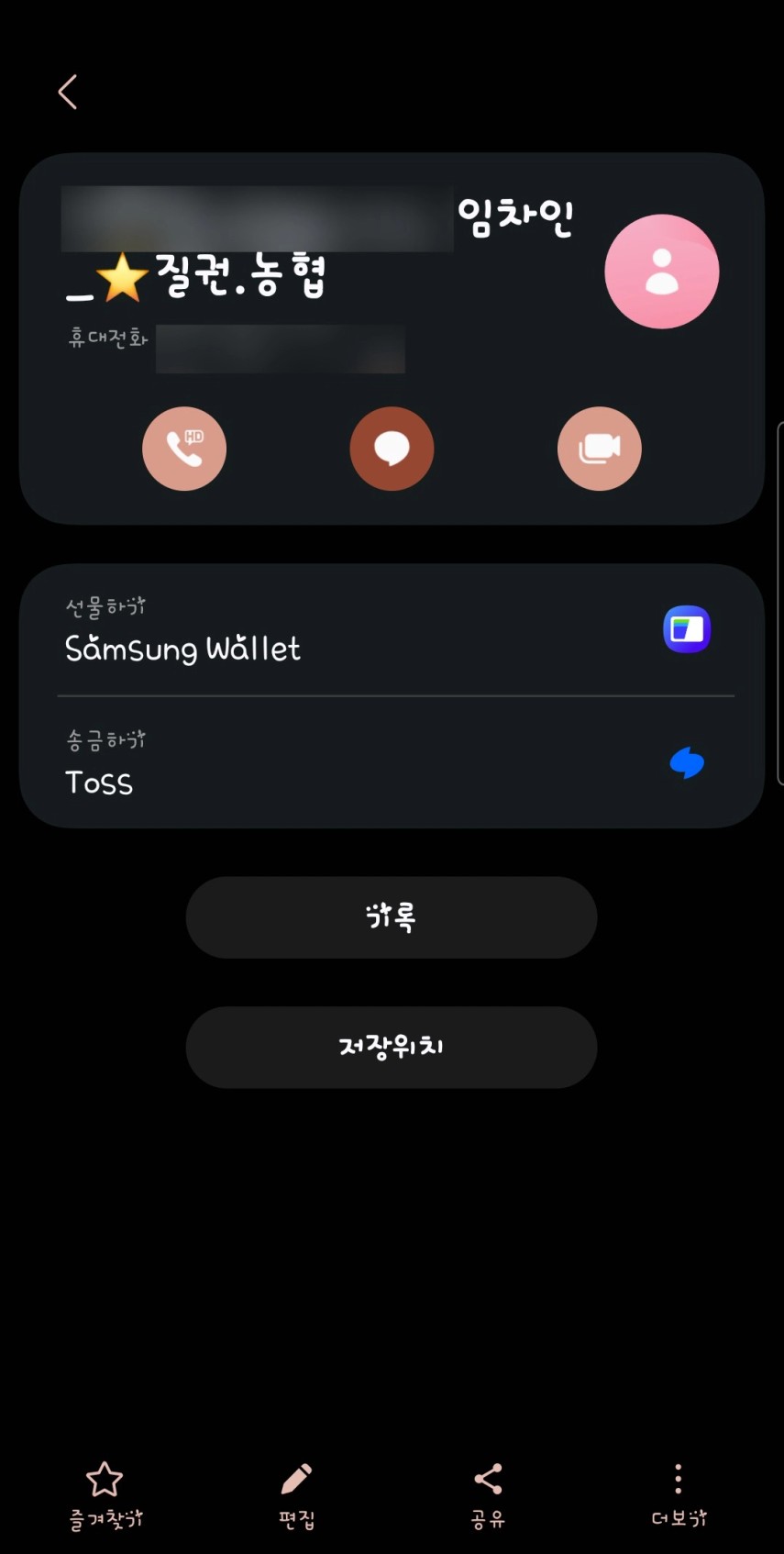Open the pink contact profile picture
The image size is (784, 1554).
point(661,272)
